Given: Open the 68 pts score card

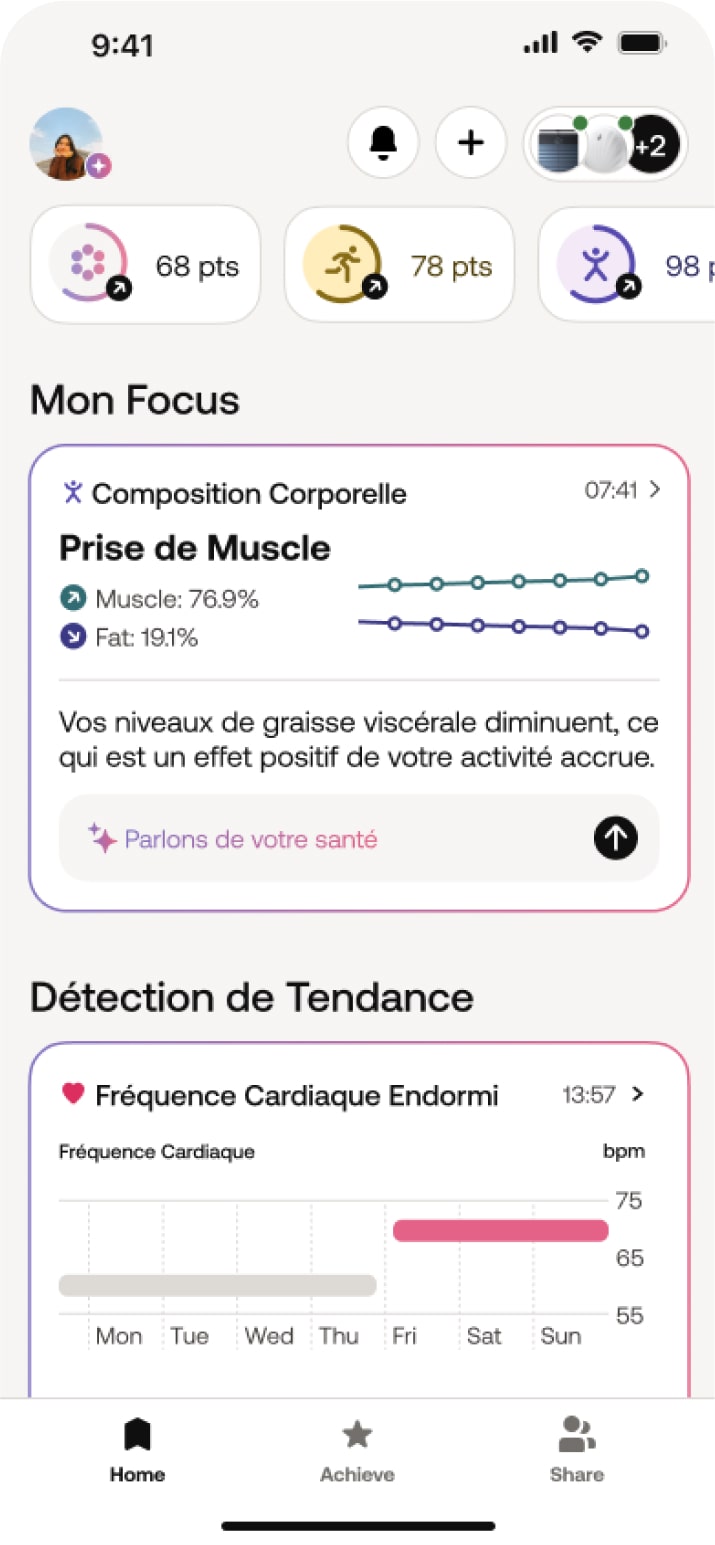Looking at the screenshot, I should pos(146,265).
